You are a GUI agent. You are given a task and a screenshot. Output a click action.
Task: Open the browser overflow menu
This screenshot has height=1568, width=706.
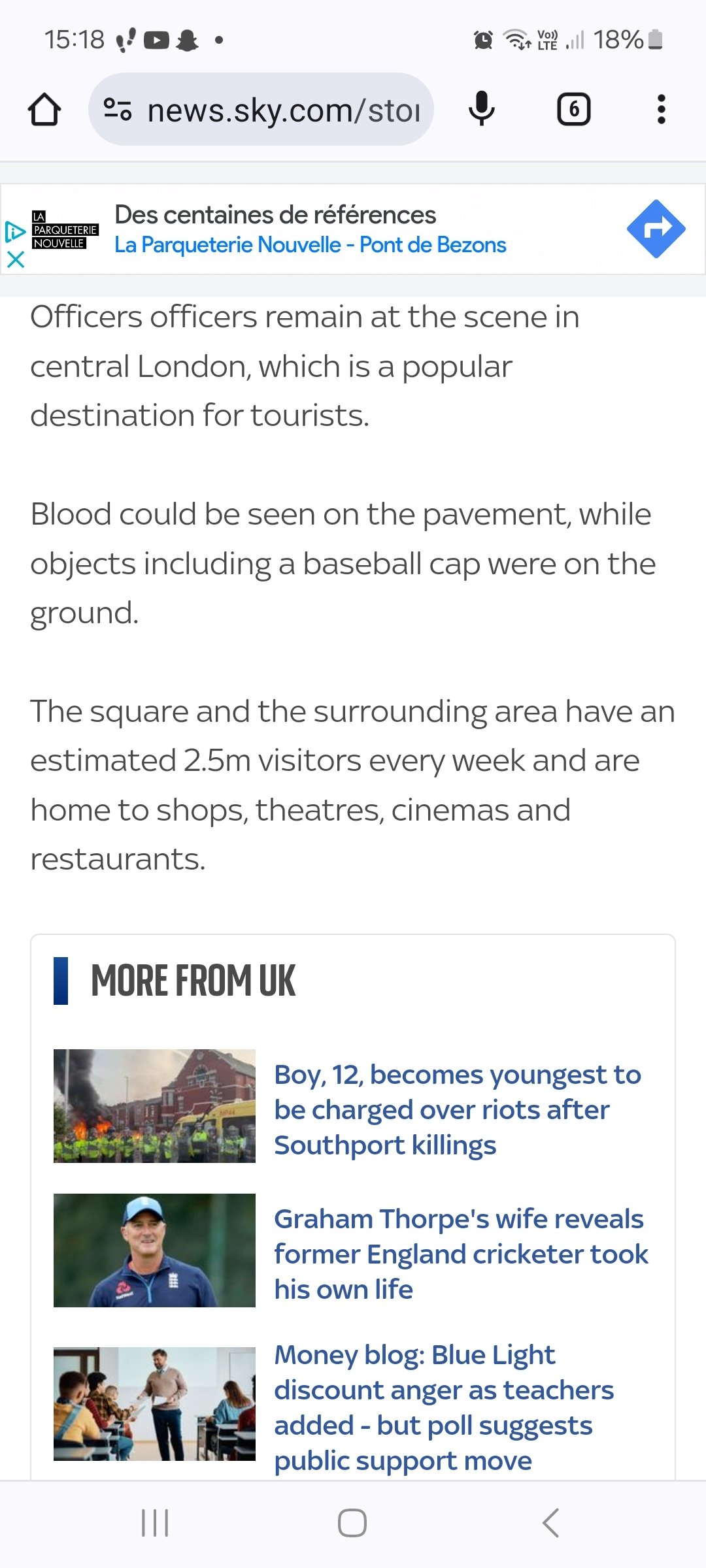(662, 109)
